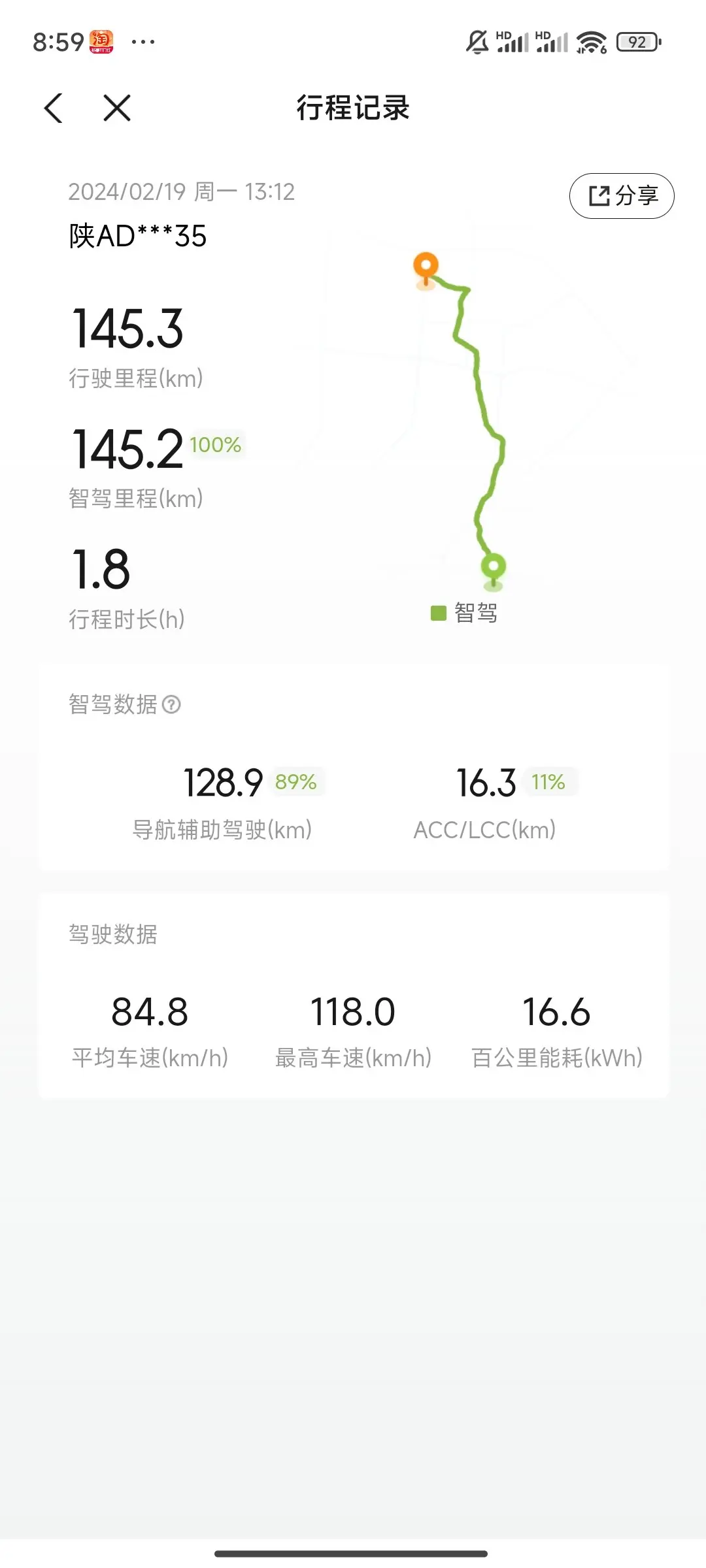Viewport: 706px width, 1568px height.
Task: Share this trip record (分享)
Action: tap(622, 196)
